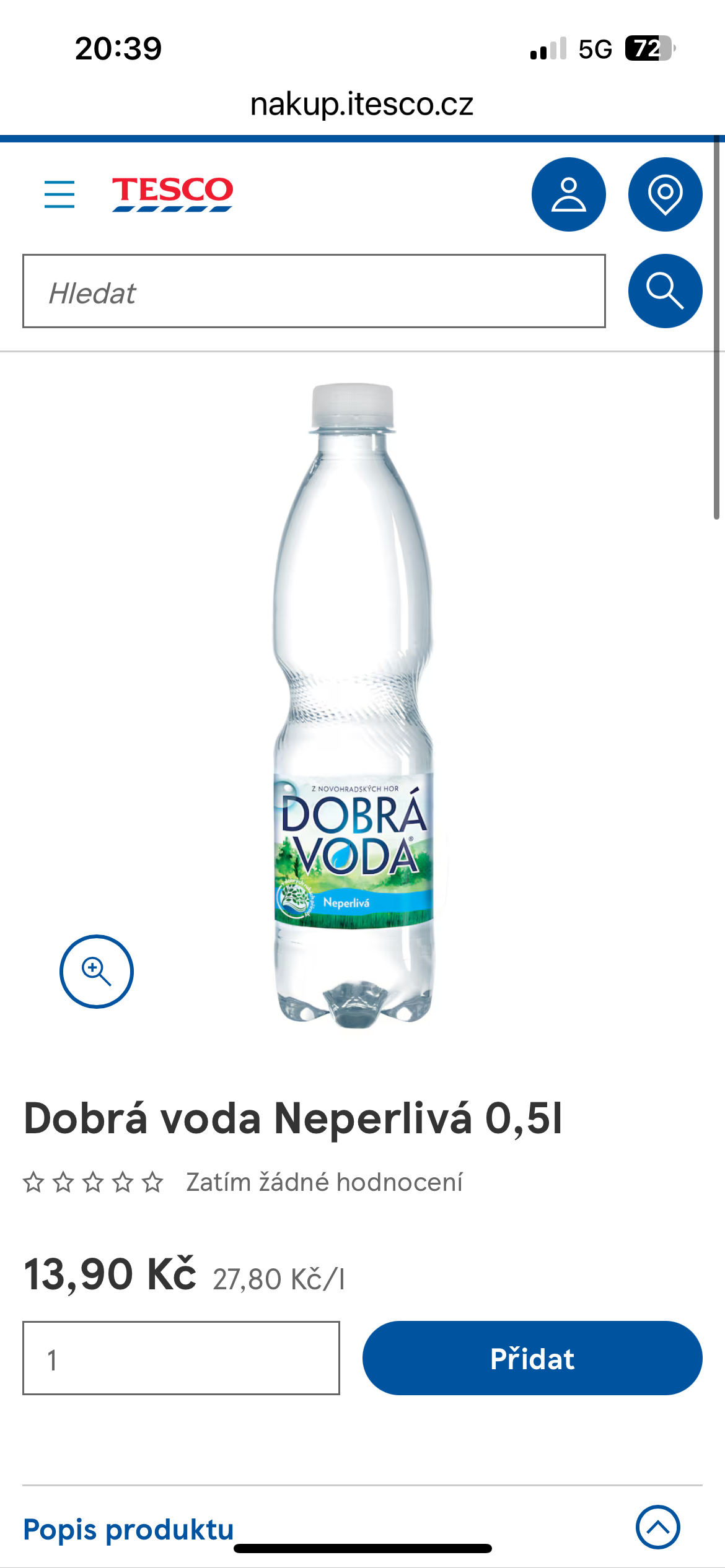Open the store locator pin
The image size is (725, 1568).
(665, 194)
